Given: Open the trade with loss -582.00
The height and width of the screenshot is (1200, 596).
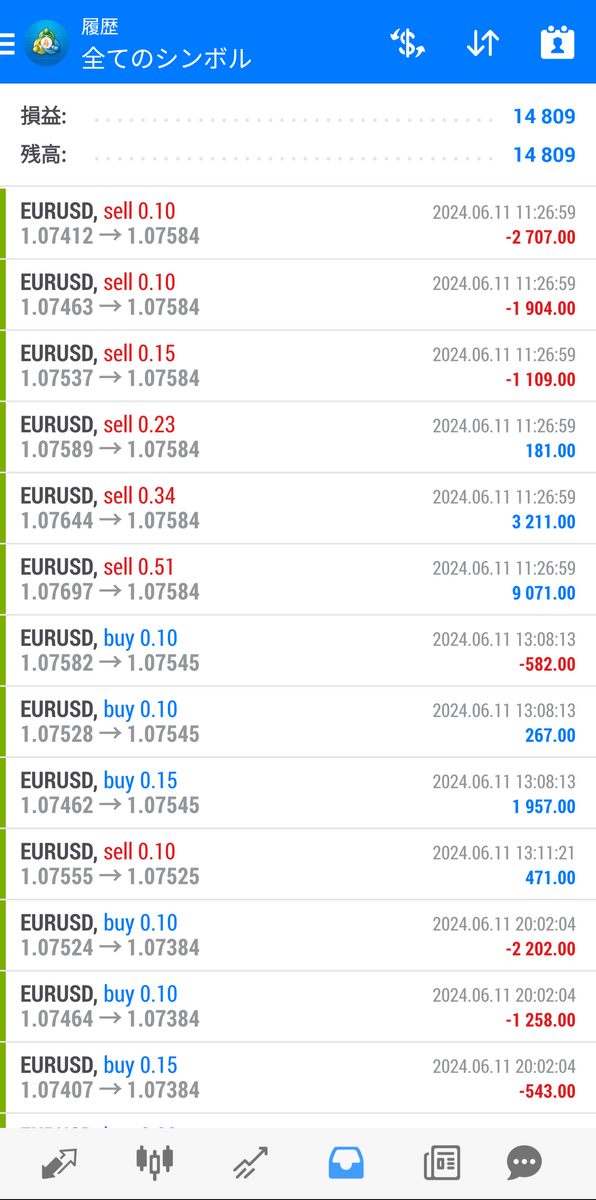Looking at the screenshot, I should pyautogui.click(x=298, y=650).
